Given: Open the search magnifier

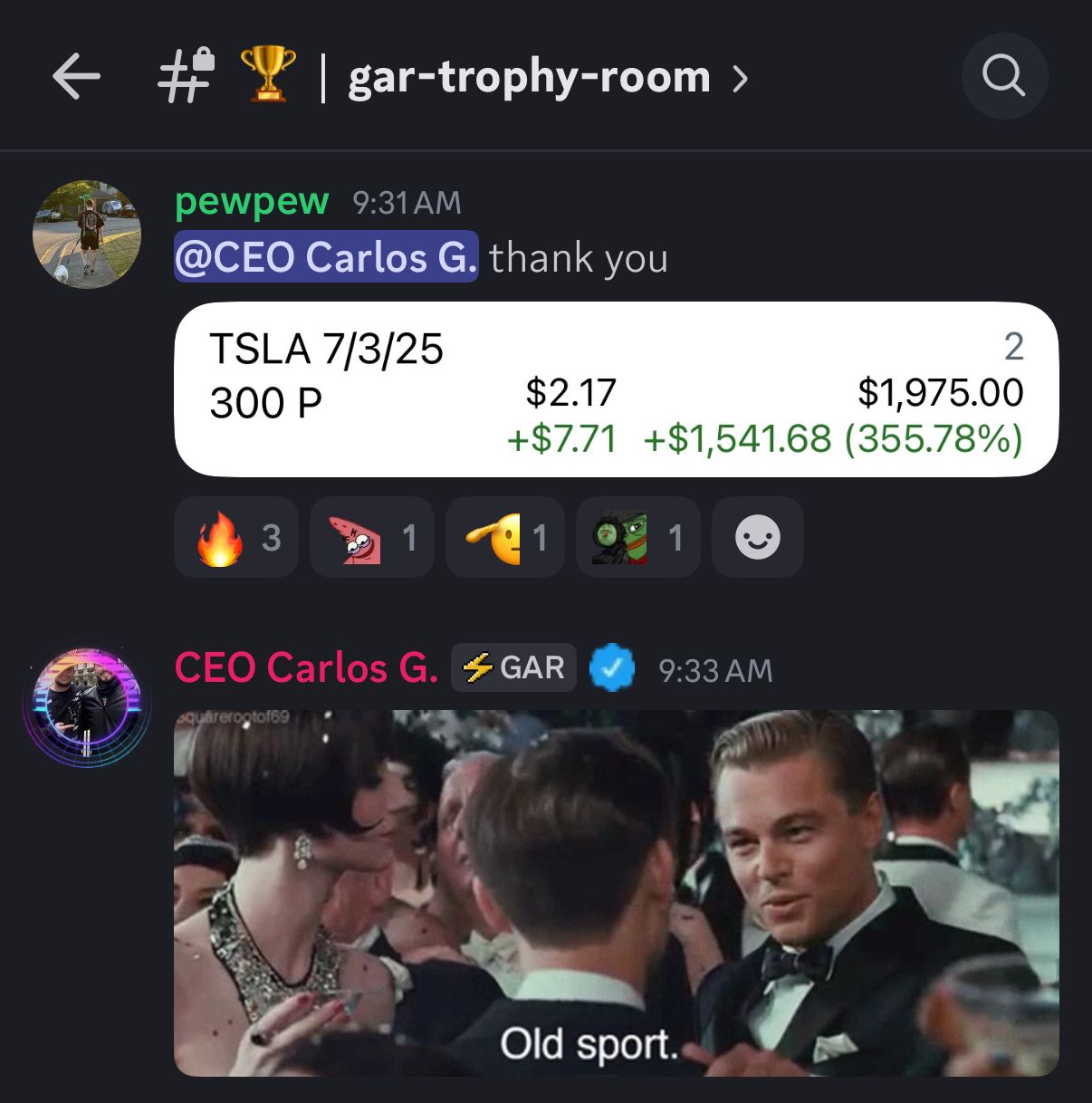Looking at the screenshot, I should [1004, 76].
